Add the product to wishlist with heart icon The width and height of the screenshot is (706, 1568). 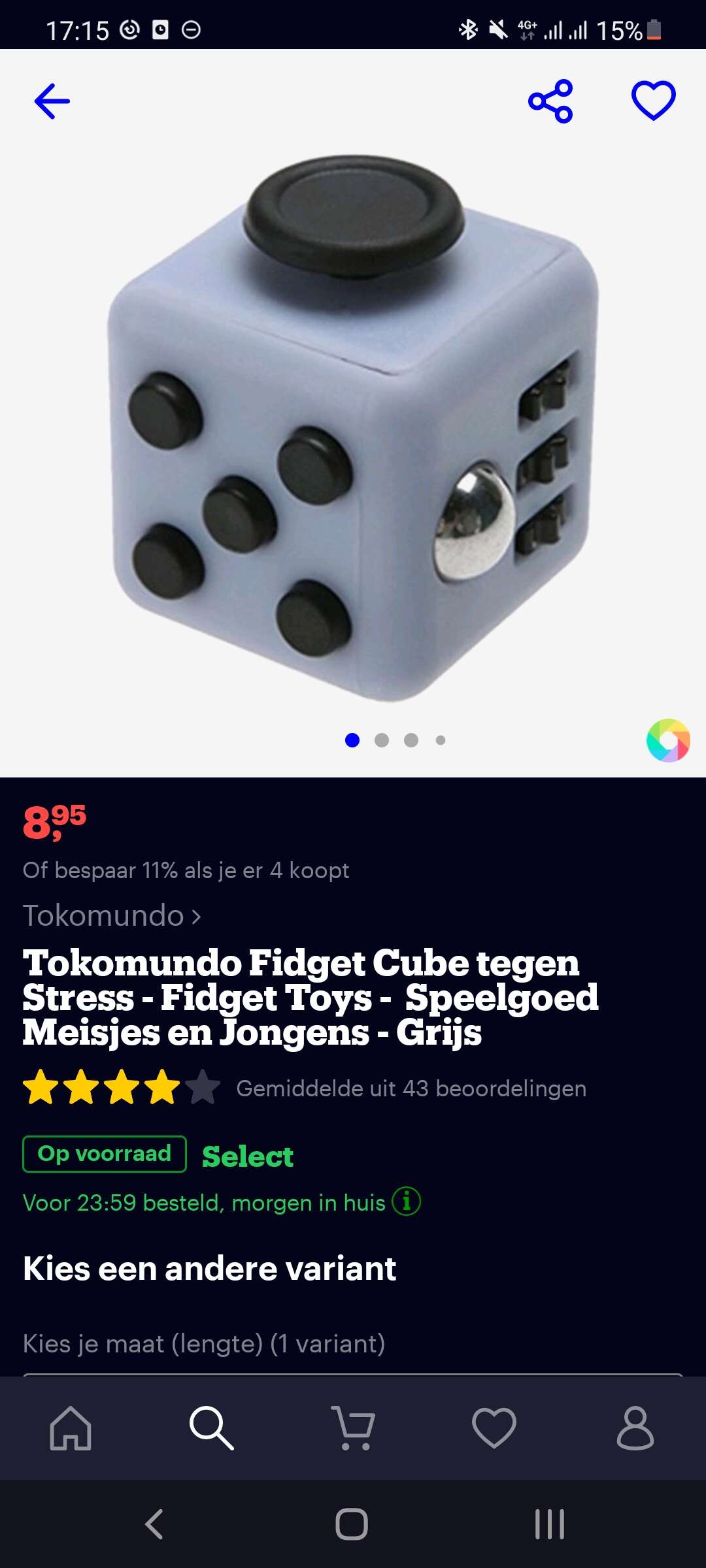653,101
